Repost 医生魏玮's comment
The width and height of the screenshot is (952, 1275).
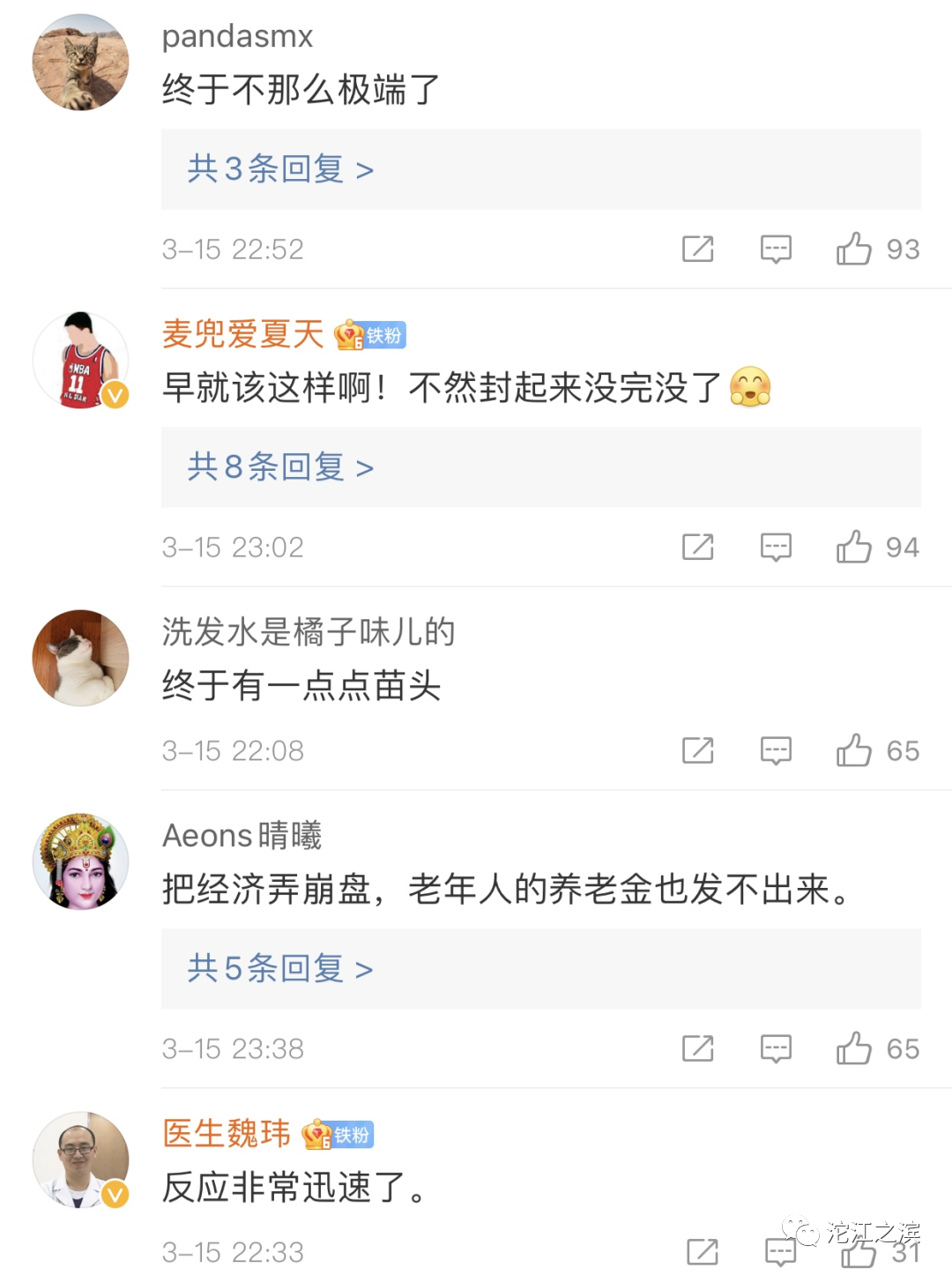pos(703,1252)
